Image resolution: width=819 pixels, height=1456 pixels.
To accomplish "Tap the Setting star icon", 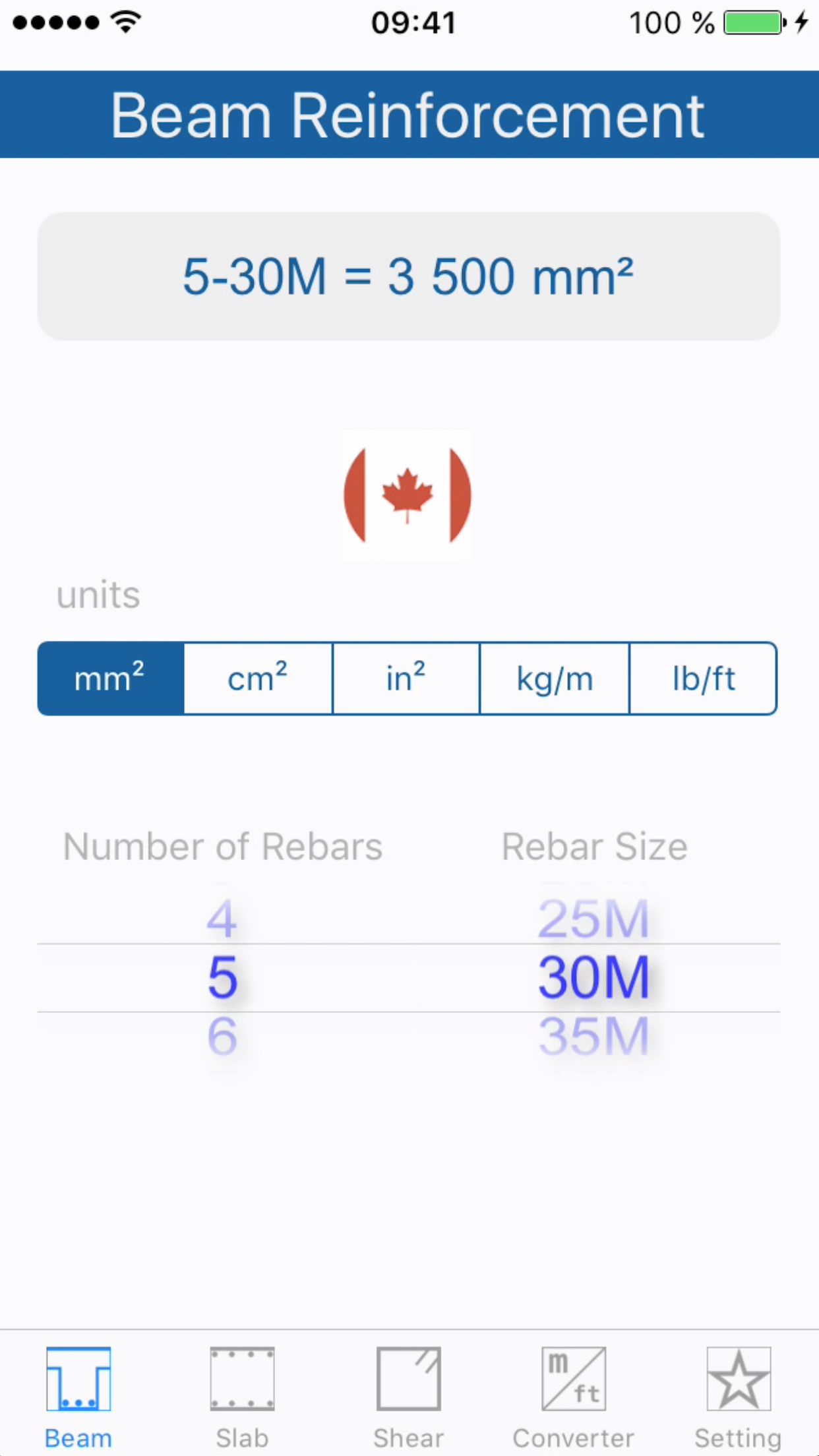I will (738, 1378).
